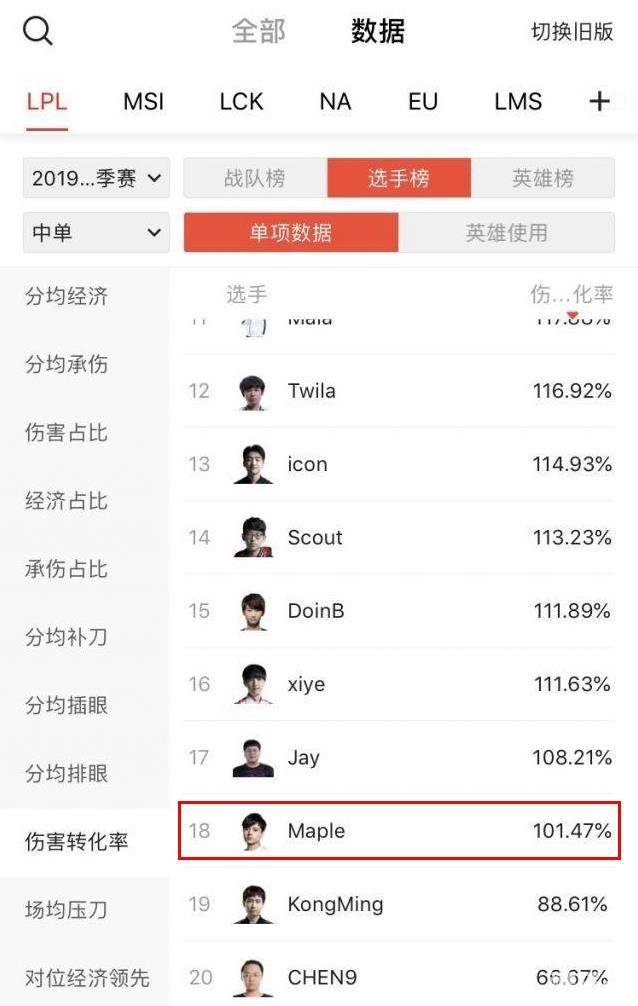The image size is (638, 1006).
Task: Select the 英雄使用 segment
Action: [506, 233]
